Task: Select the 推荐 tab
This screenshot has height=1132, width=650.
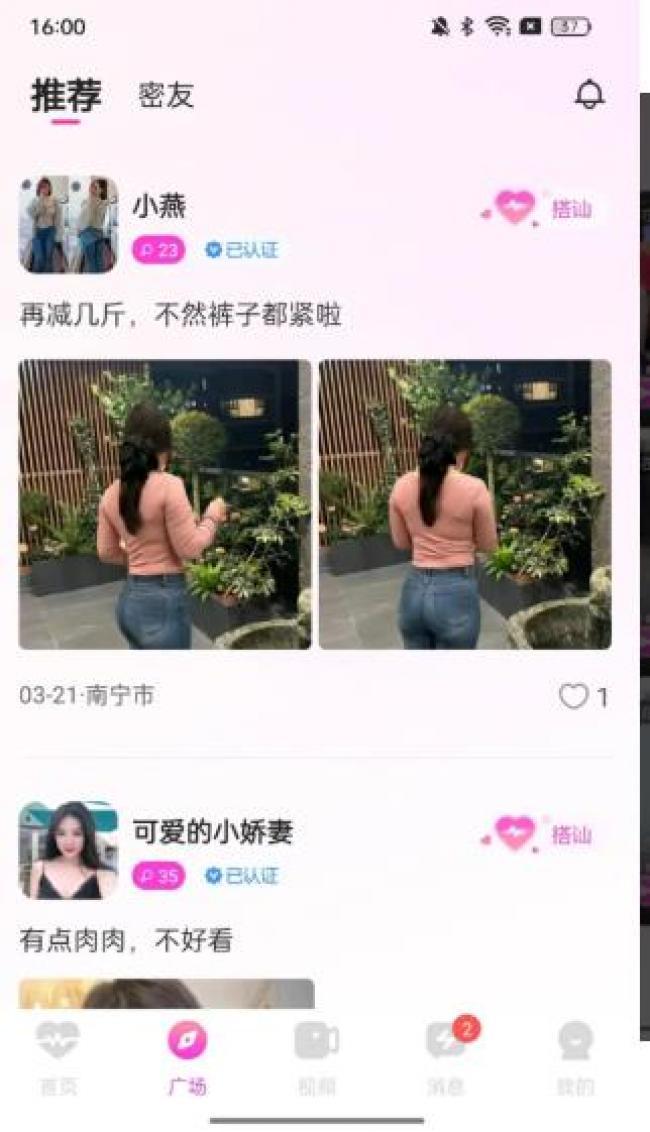Action: [66, 96]
